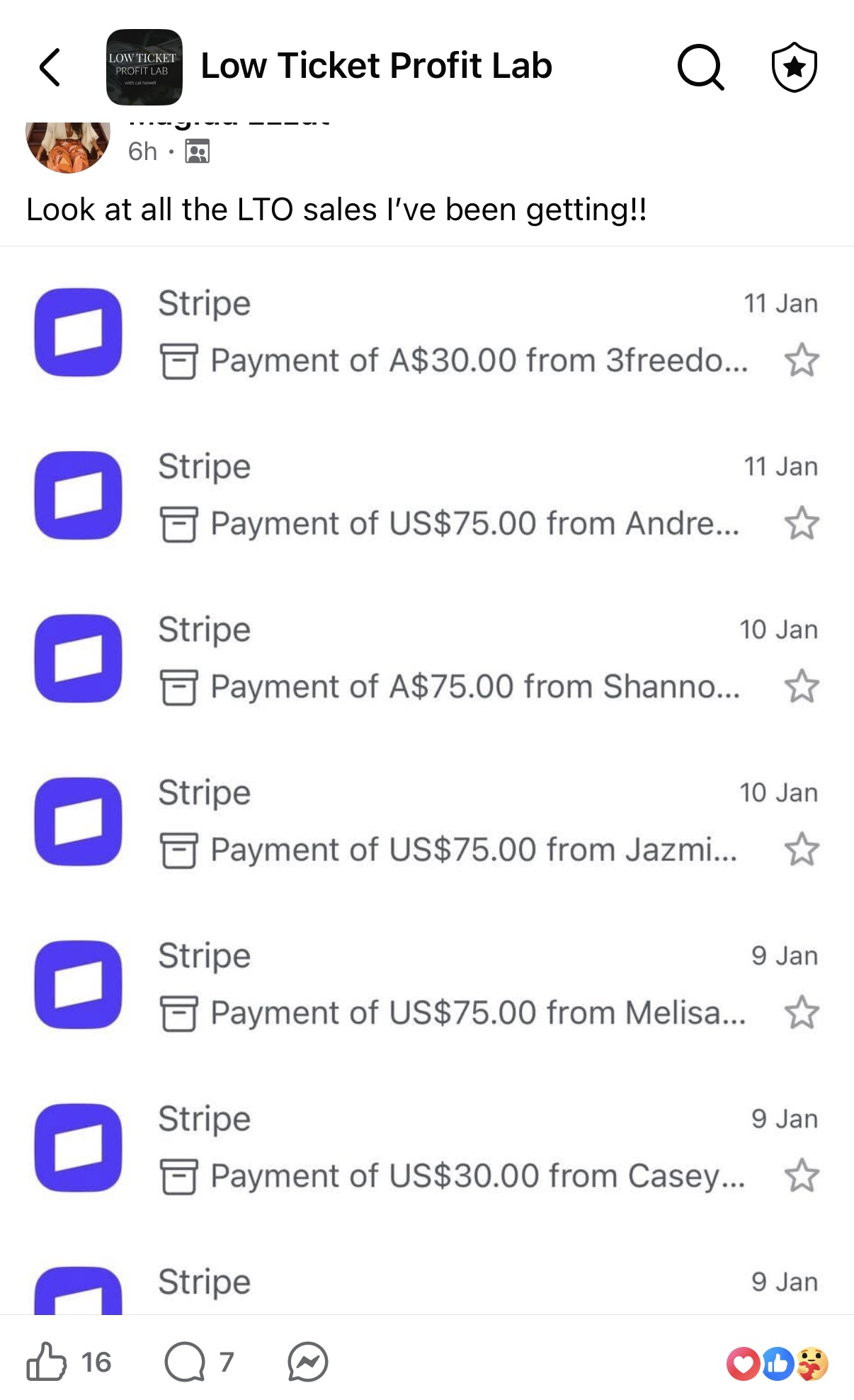
Task: Open the shield star badge icon
Action: click(794, 67)
